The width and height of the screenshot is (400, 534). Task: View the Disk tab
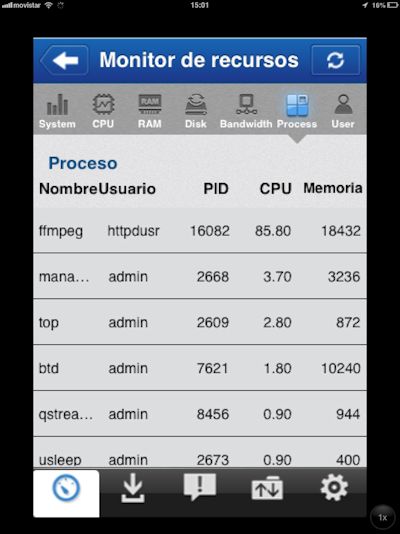coord(196,111)
